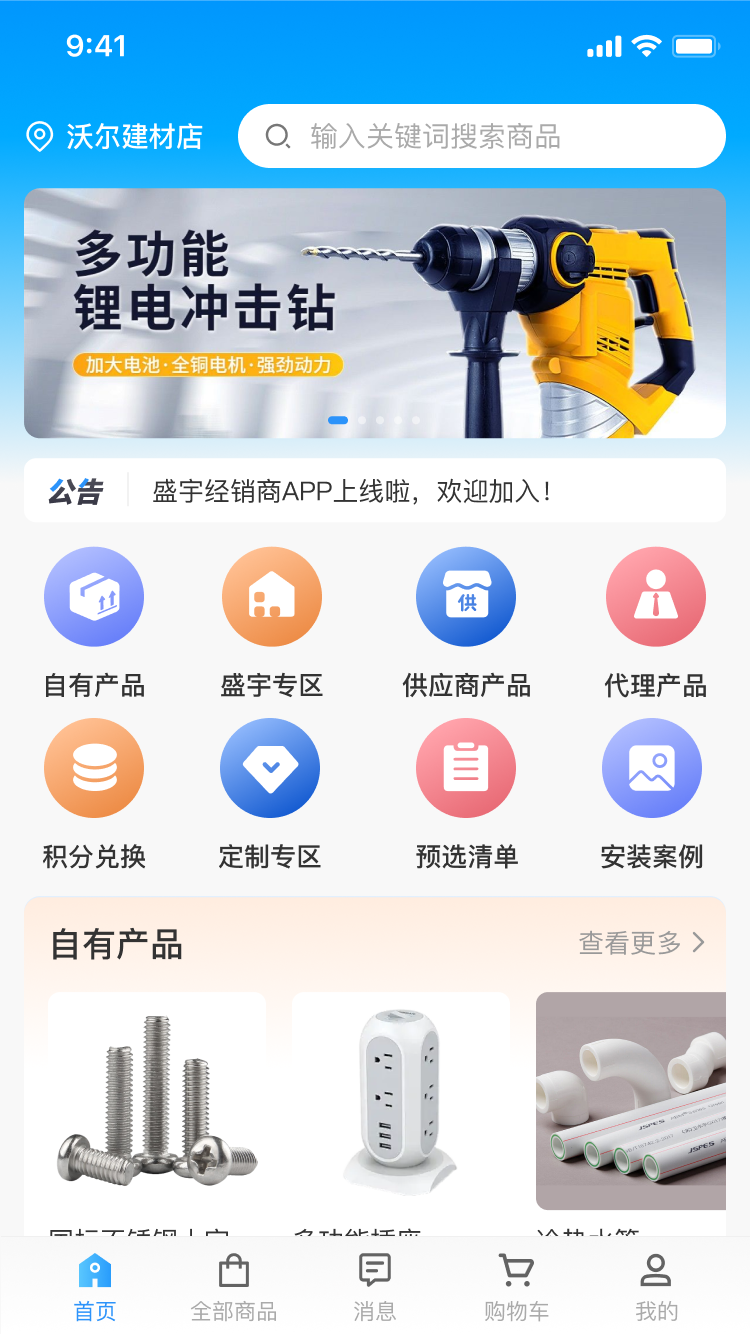Screen dimensions: 750x1334
Task: Go to 定制专区
Action: click(x=270, y=768)
